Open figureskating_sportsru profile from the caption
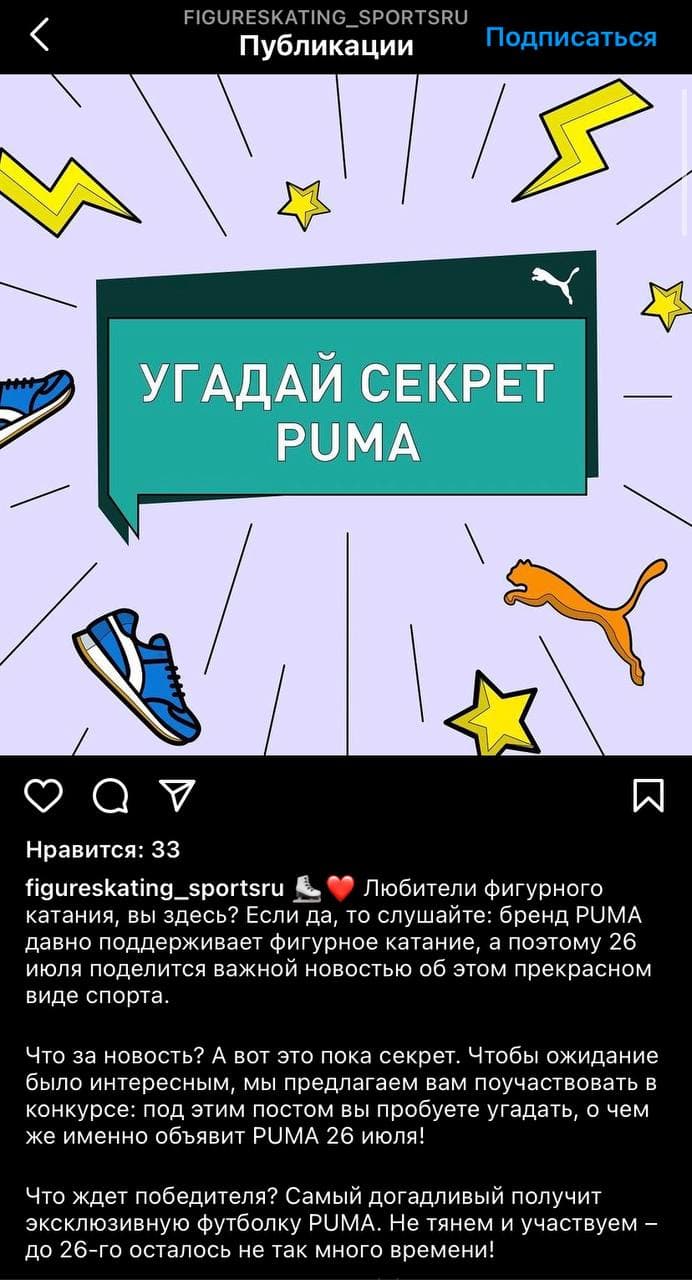The height and width of the screenshot is (1280, 692). tap(154, 887)
